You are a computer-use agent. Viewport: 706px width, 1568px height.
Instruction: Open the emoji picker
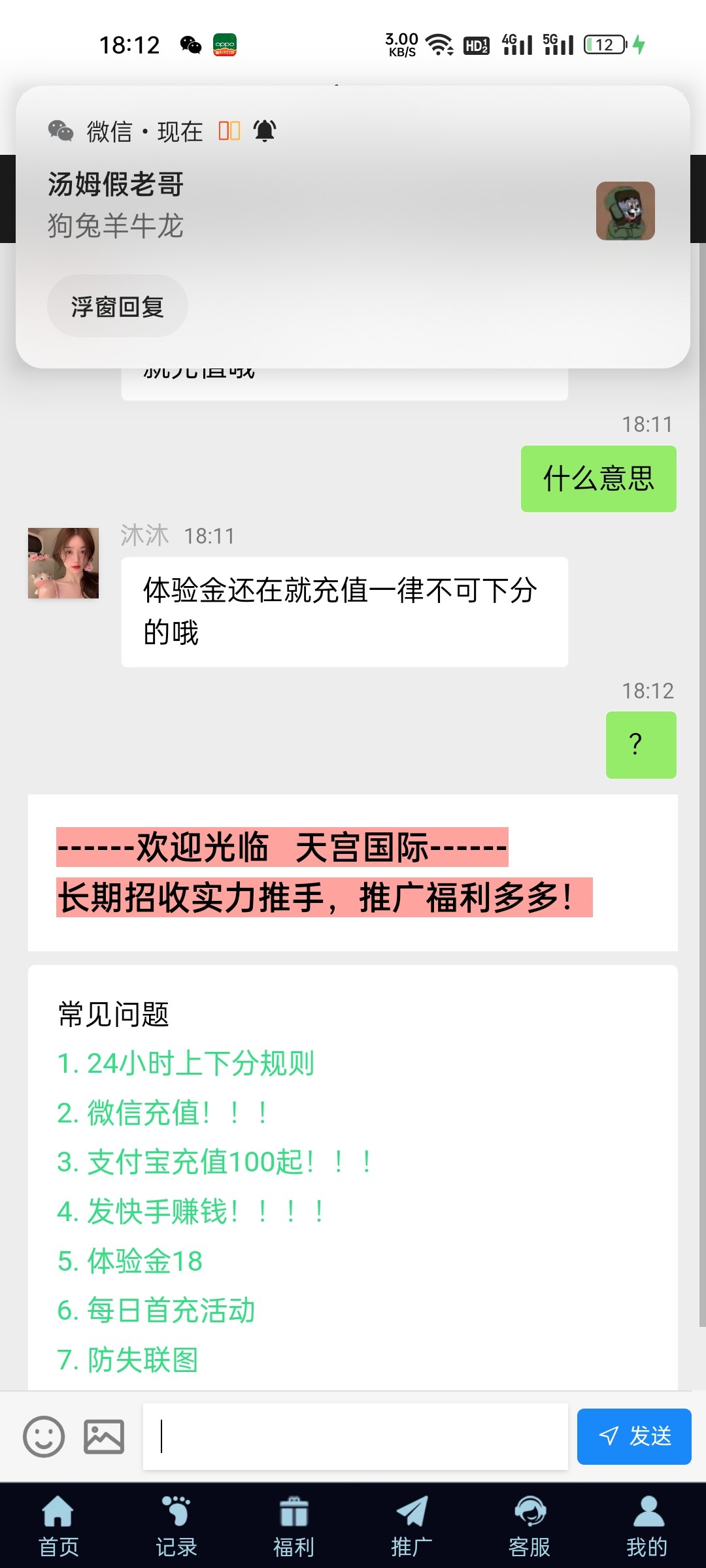pos(44,1437)
